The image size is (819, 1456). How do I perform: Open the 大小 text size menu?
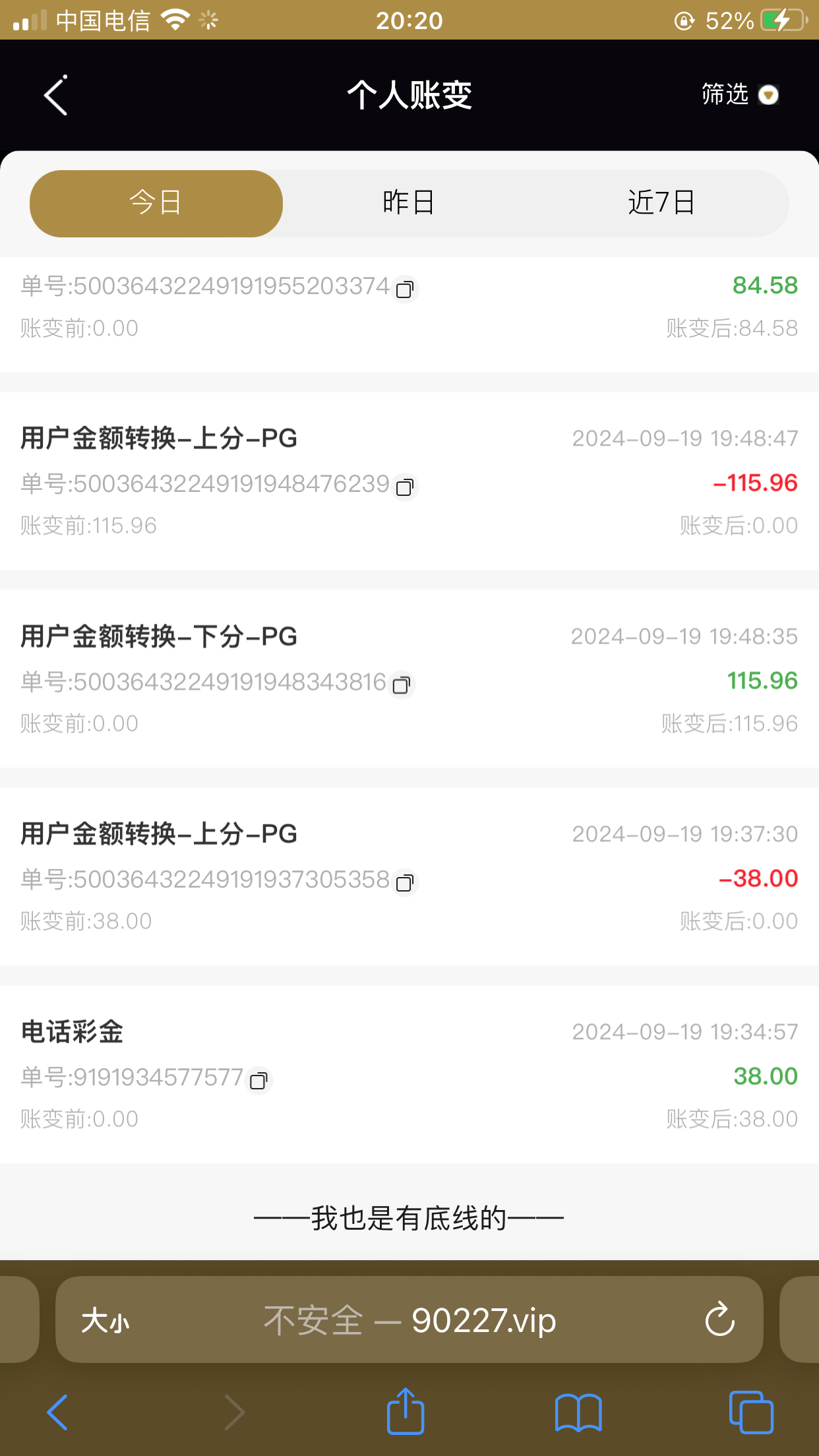(106, 1321)
